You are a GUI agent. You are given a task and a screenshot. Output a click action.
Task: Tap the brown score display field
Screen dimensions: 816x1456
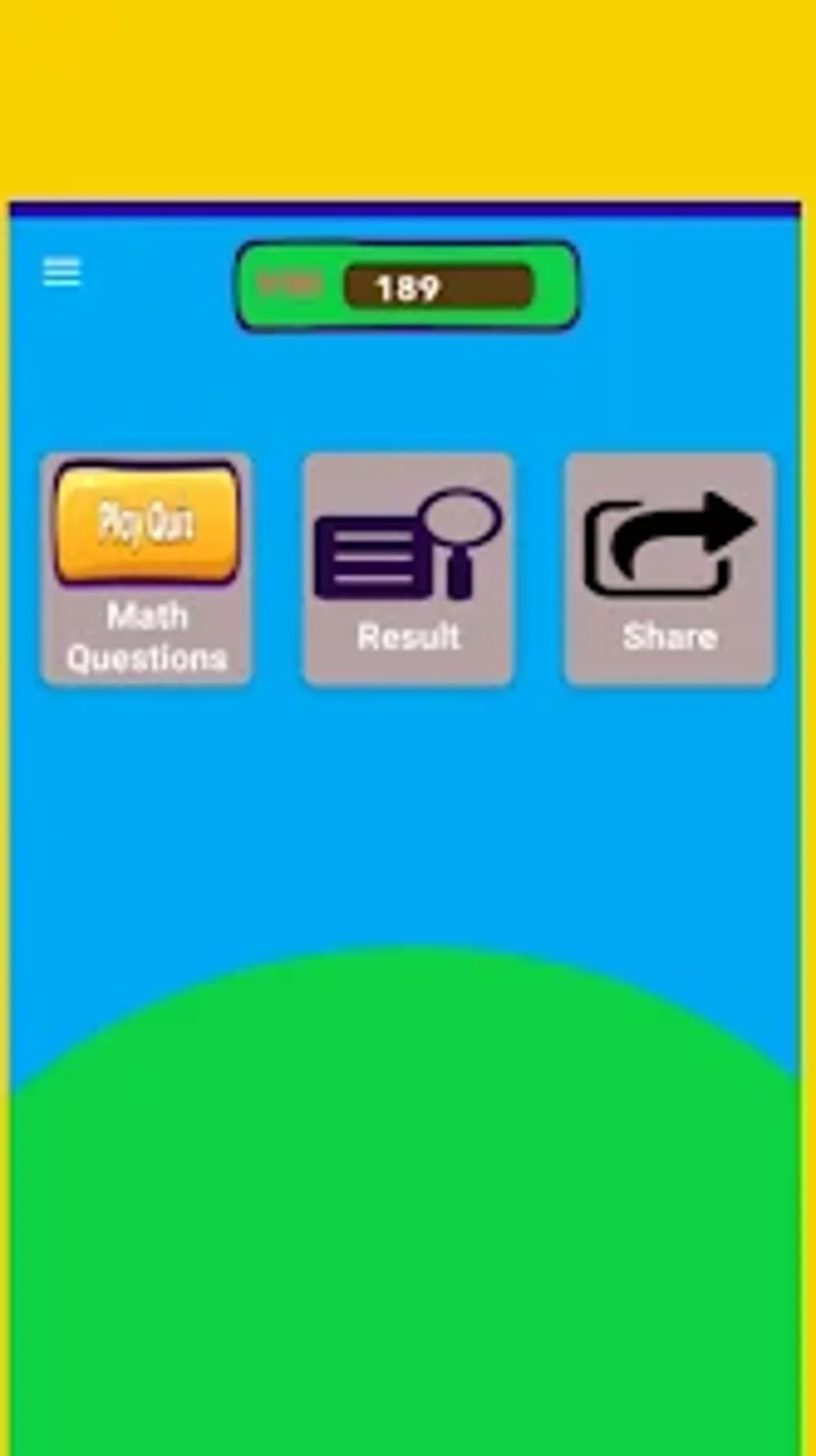438,286
